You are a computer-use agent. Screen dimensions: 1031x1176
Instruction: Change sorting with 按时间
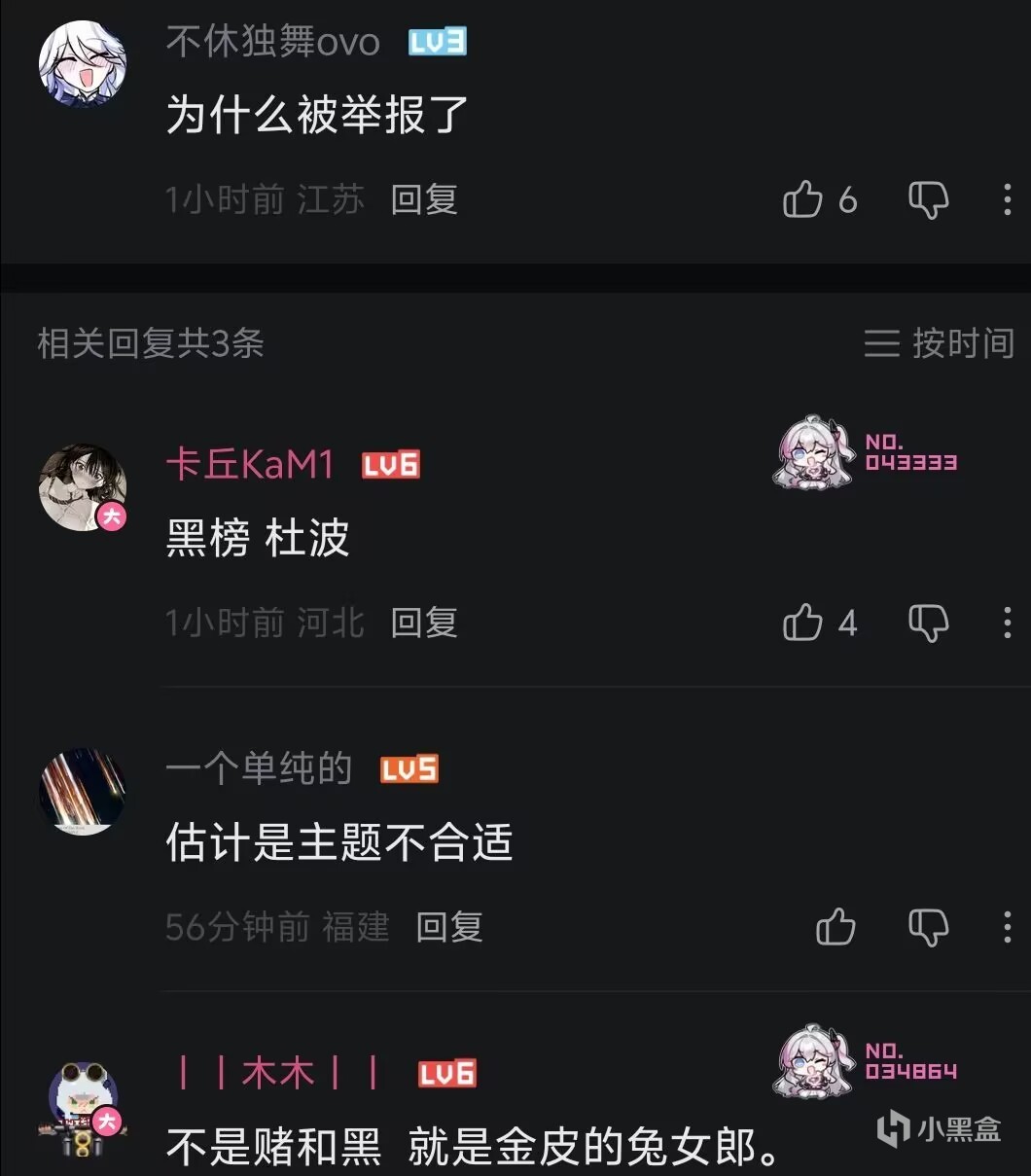pos(939,343)
